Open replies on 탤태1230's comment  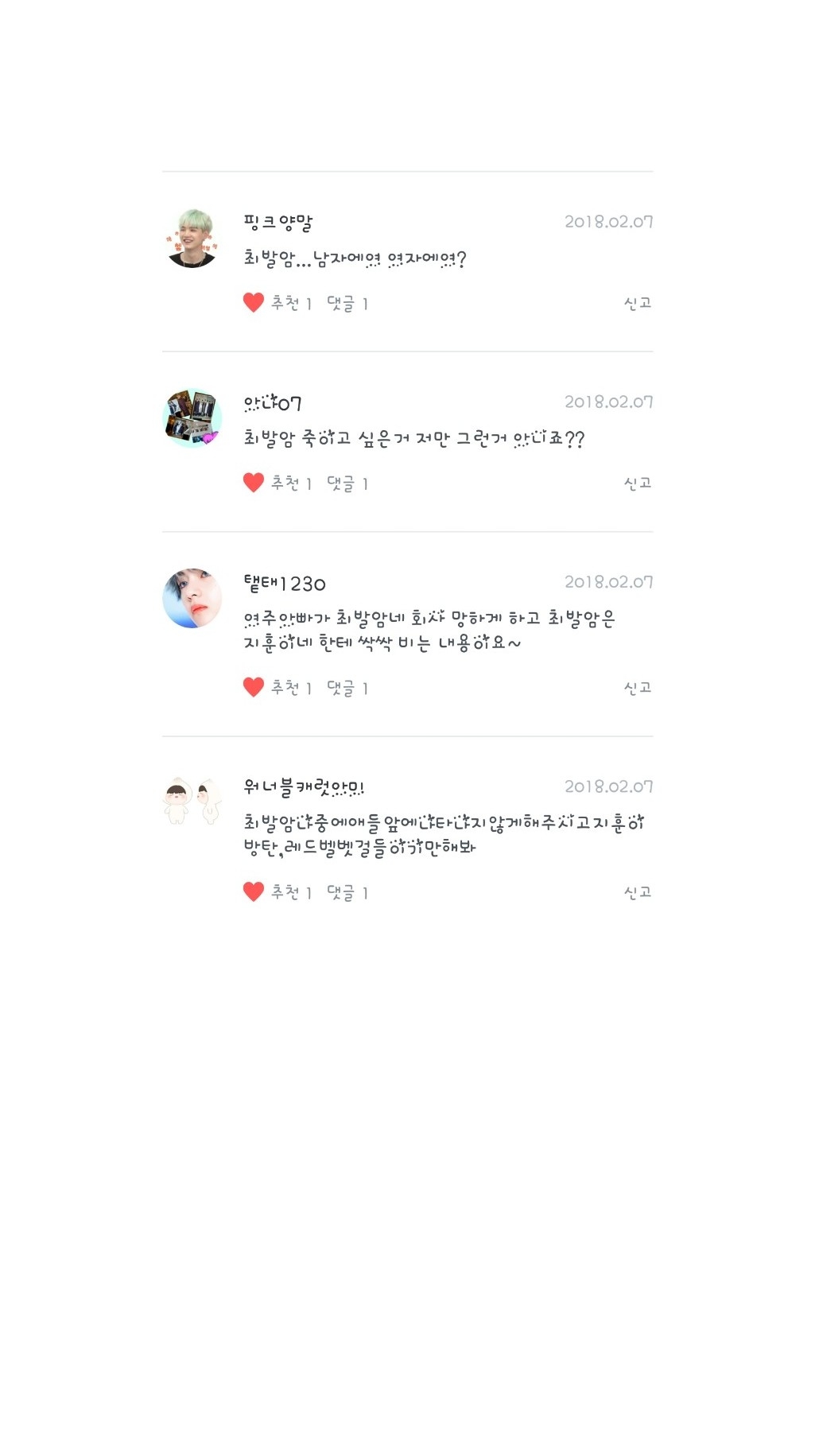pyautogui.click(x=347, y=688)
